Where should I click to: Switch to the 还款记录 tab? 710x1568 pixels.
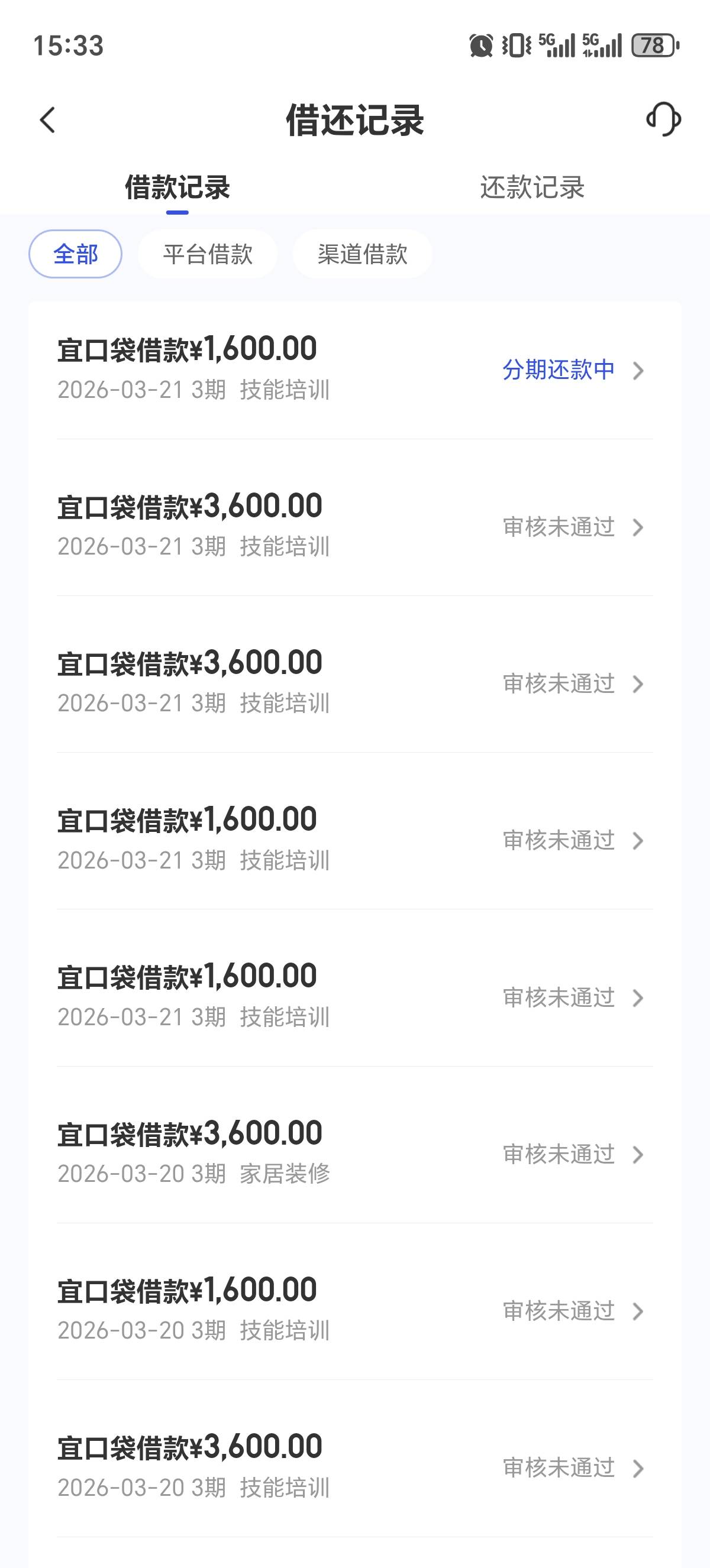pyautogui.click(x=532, y=187)
